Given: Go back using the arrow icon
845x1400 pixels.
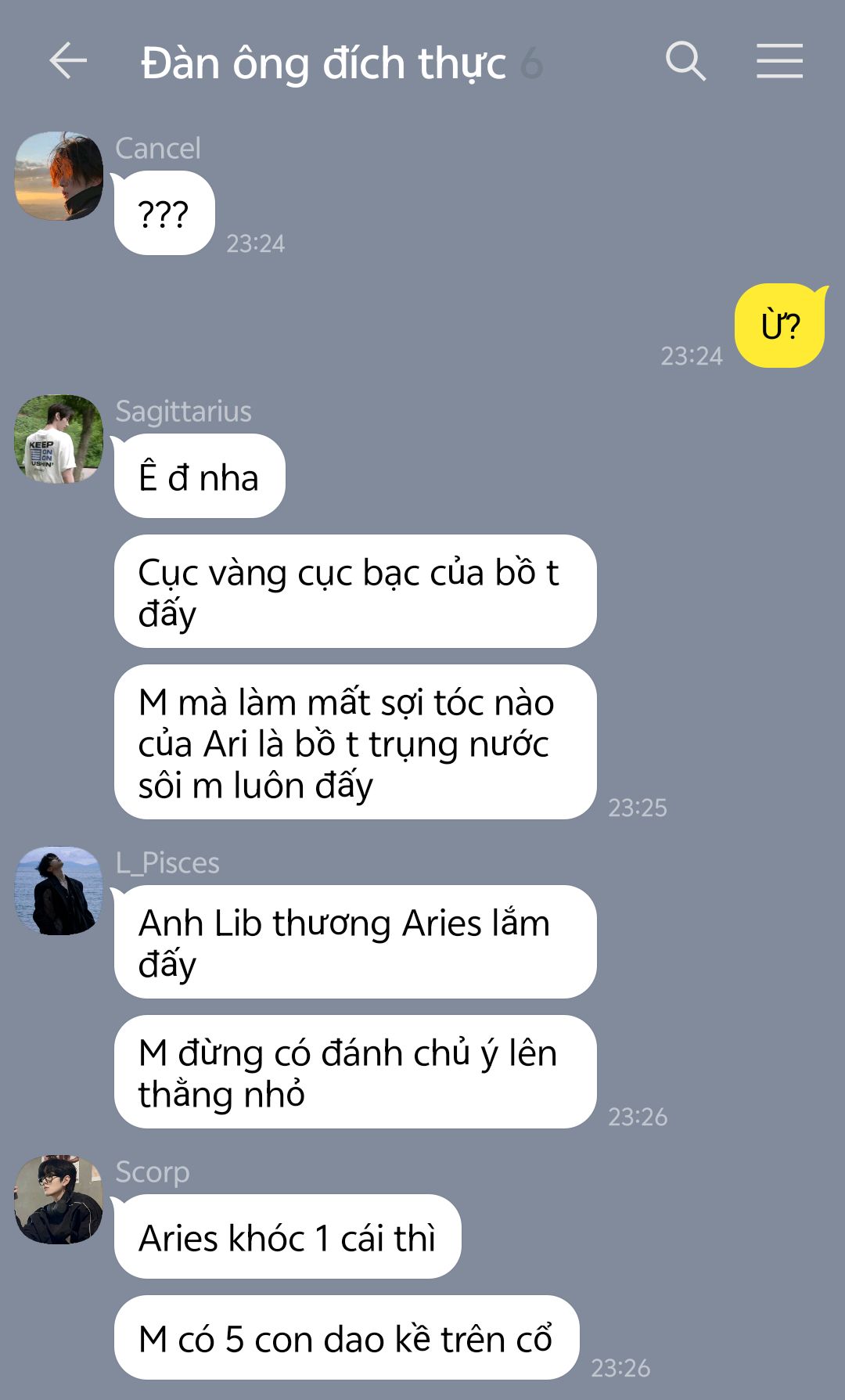Looking at the screenshot, I should pos(67,61).
